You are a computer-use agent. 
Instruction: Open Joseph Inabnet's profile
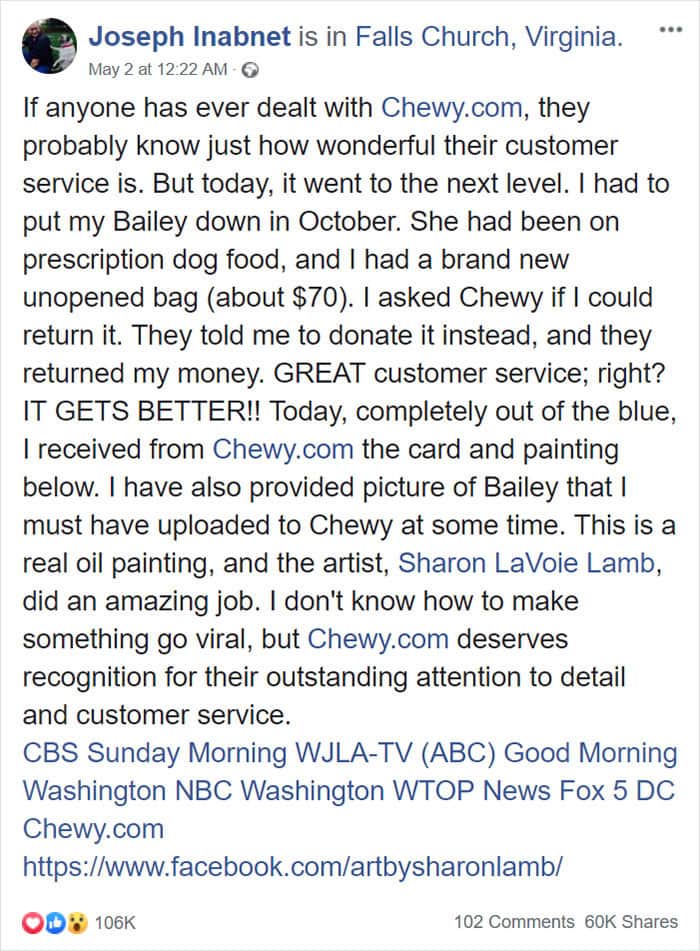[190, 39]
